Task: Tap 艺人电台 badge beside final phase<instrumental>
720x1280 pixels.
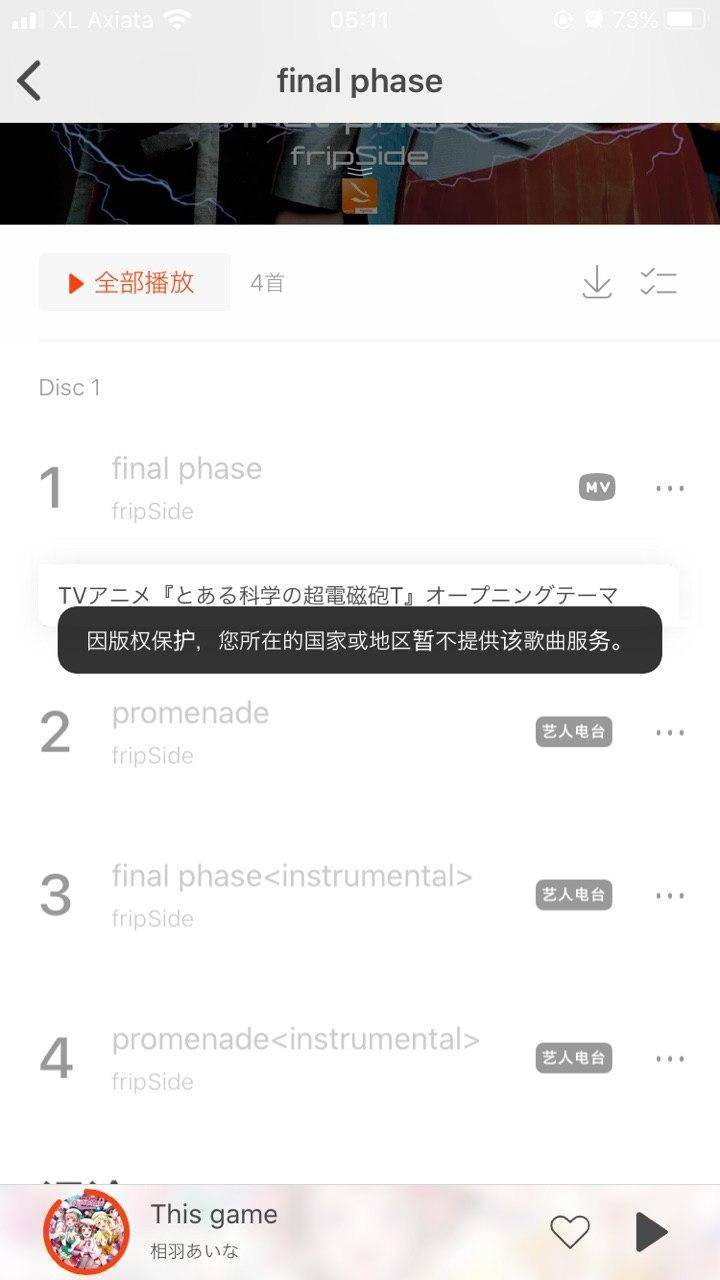Action: (x=573, y=895)
